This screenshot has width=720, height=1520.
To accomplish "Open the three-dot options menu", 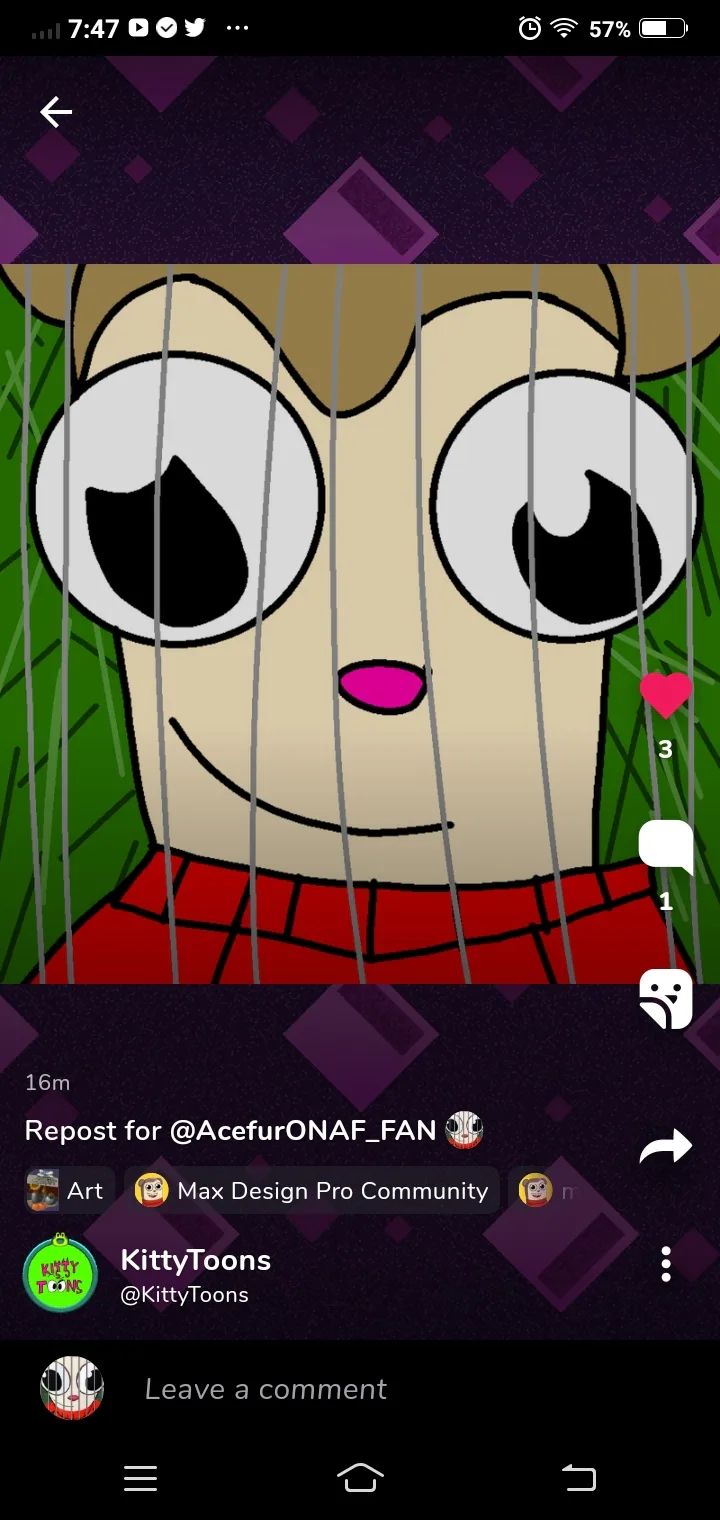I will point(666,1264).
